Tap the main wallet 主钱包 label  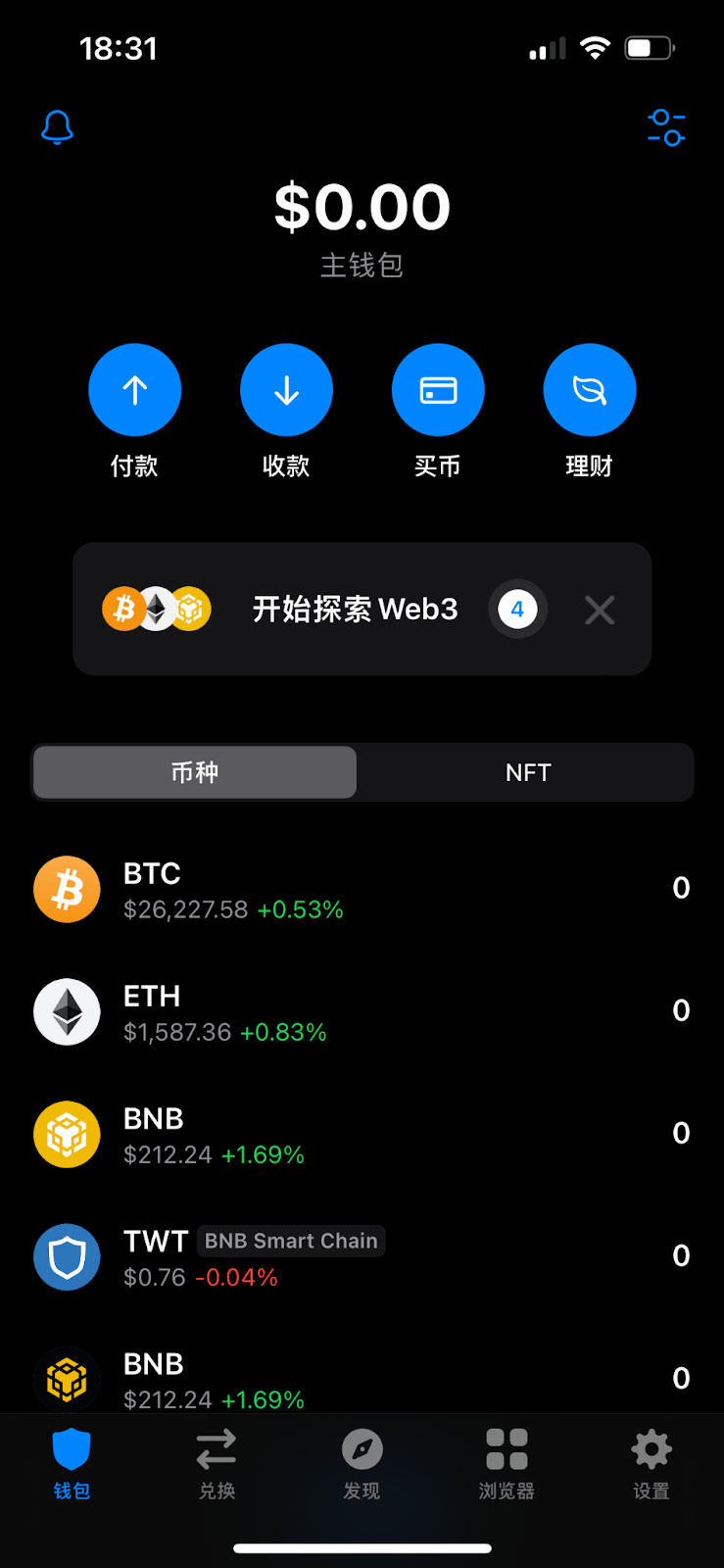click(362, 265)
